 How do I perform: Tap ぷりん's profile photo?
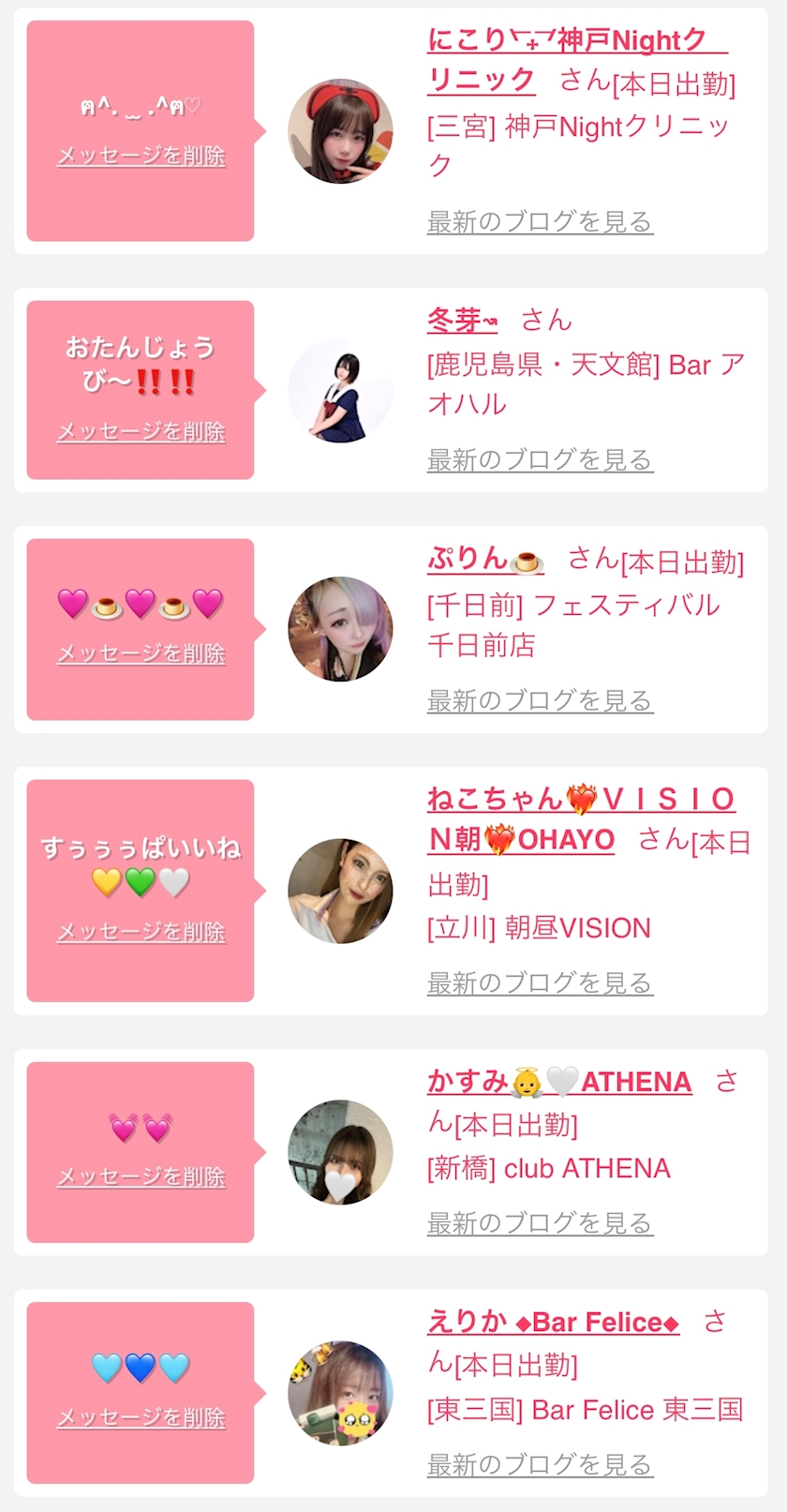tap(340, 629)
